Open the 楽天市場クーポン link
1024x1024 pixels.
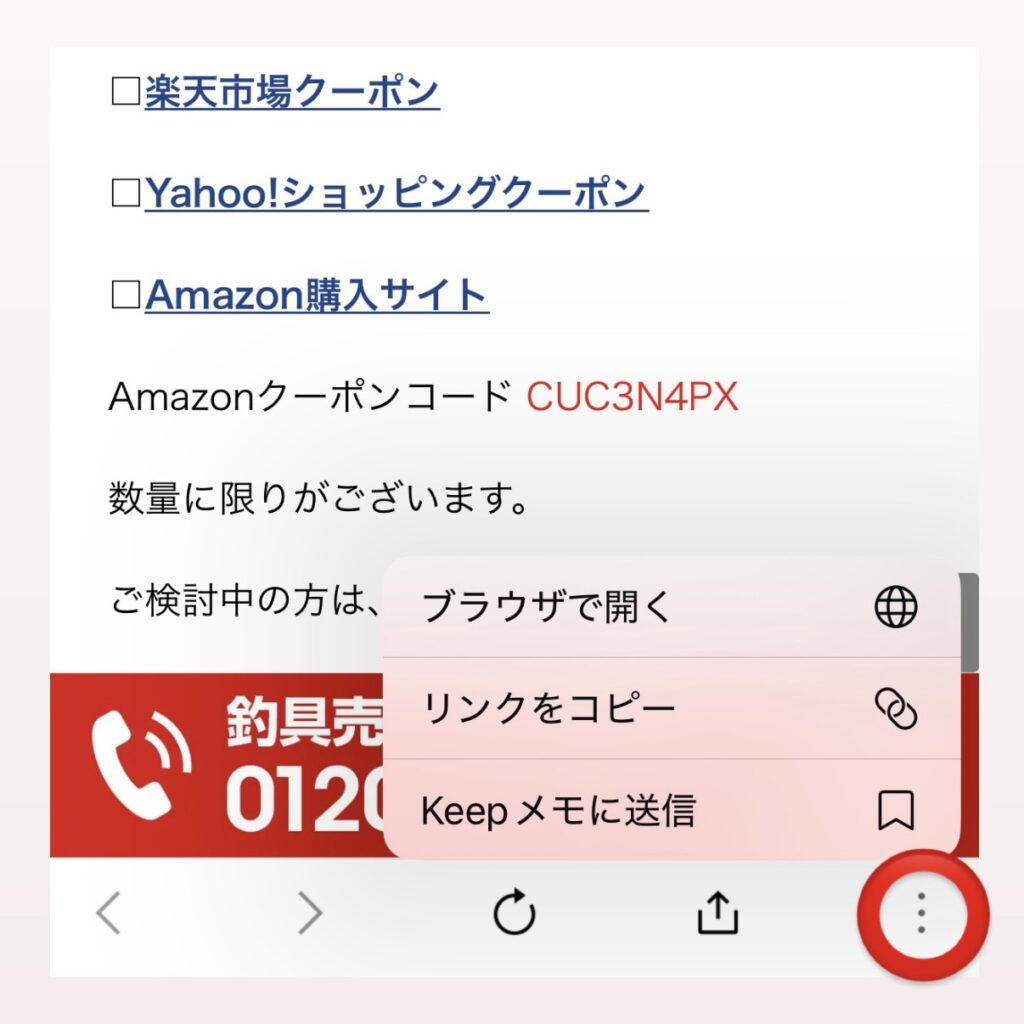(x=291, y=91)
